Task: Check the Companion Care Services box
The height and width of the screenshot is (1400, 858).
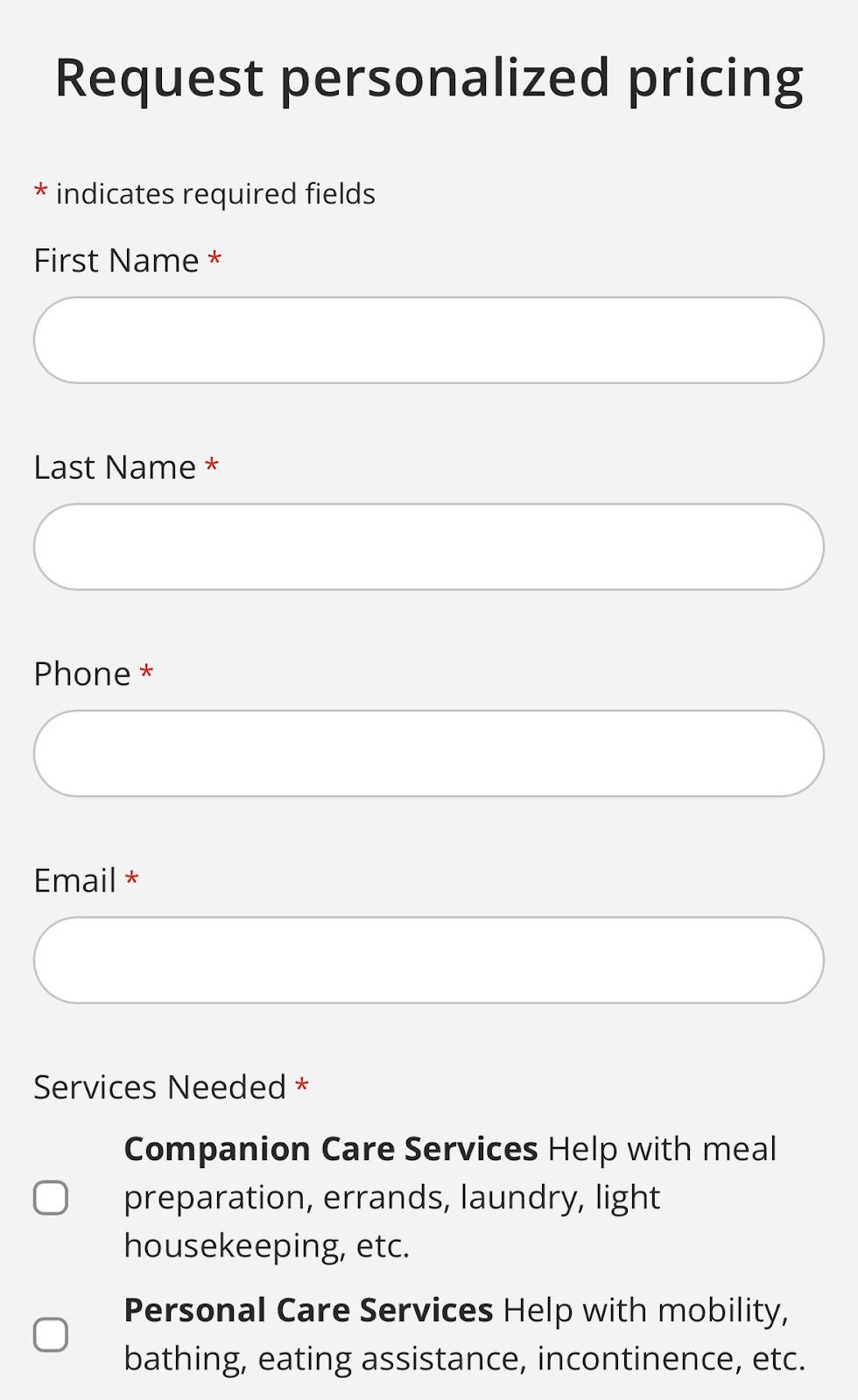Action: [x=51, y=1198]
